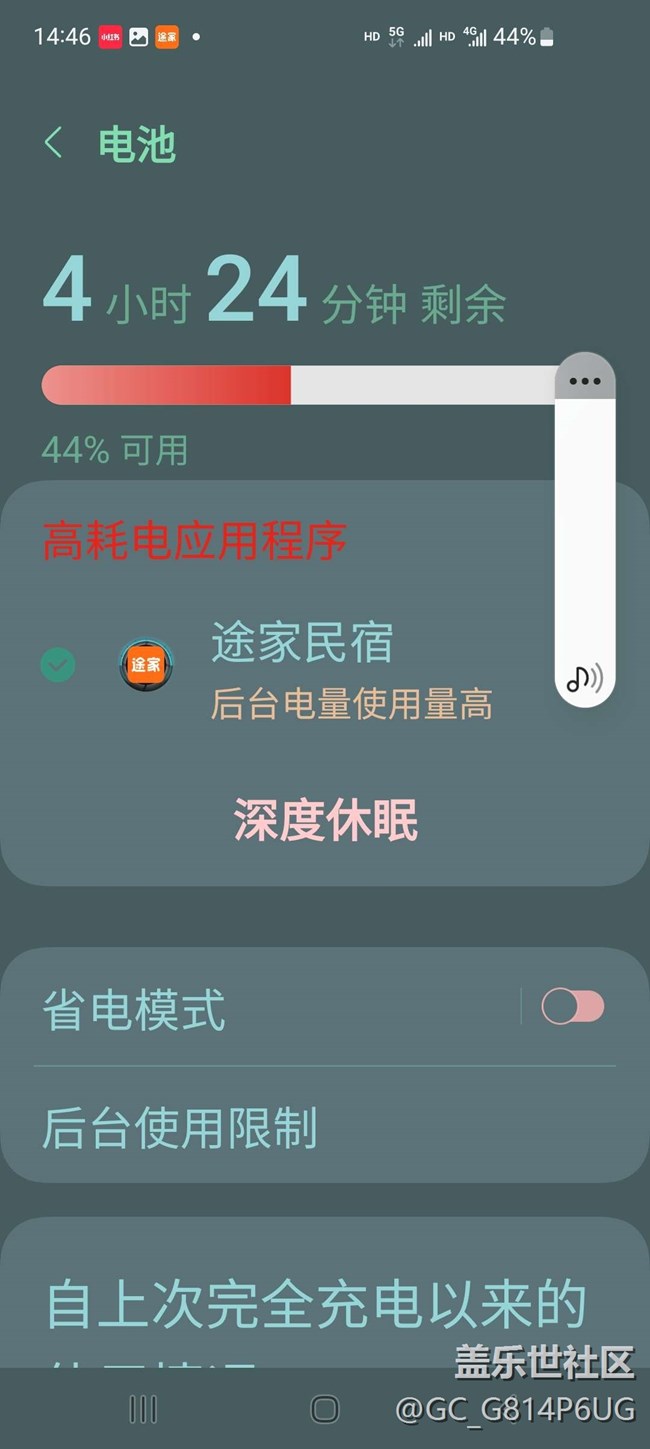Go to home screen via navigation bar
This screenshot has width=650, height=1449.
point(325,1409)
